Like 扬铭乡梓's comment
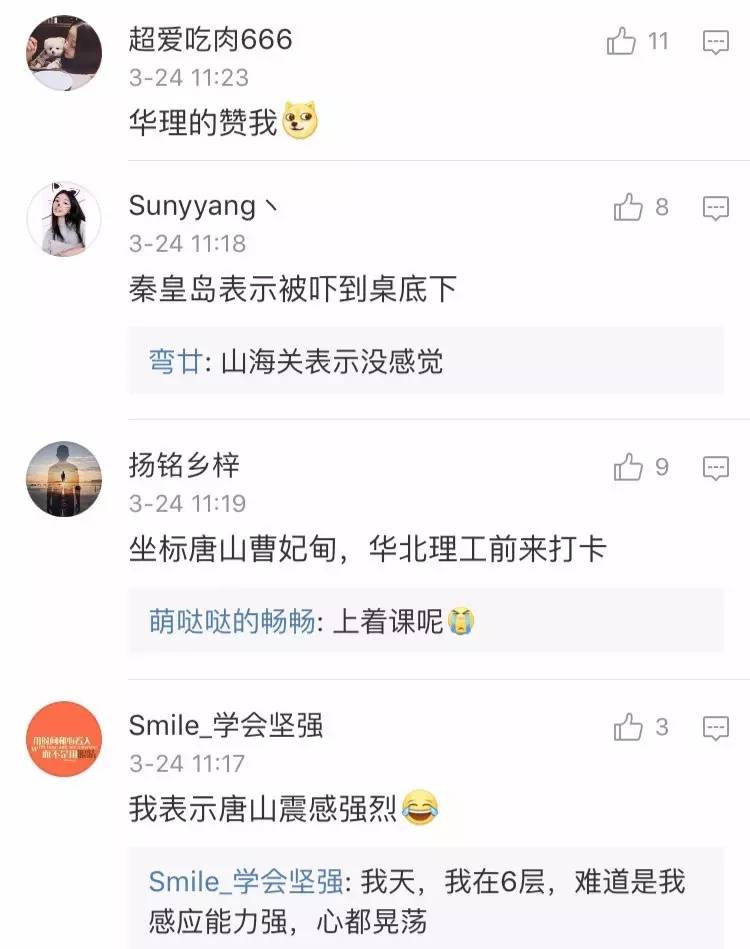 (628, 467)
